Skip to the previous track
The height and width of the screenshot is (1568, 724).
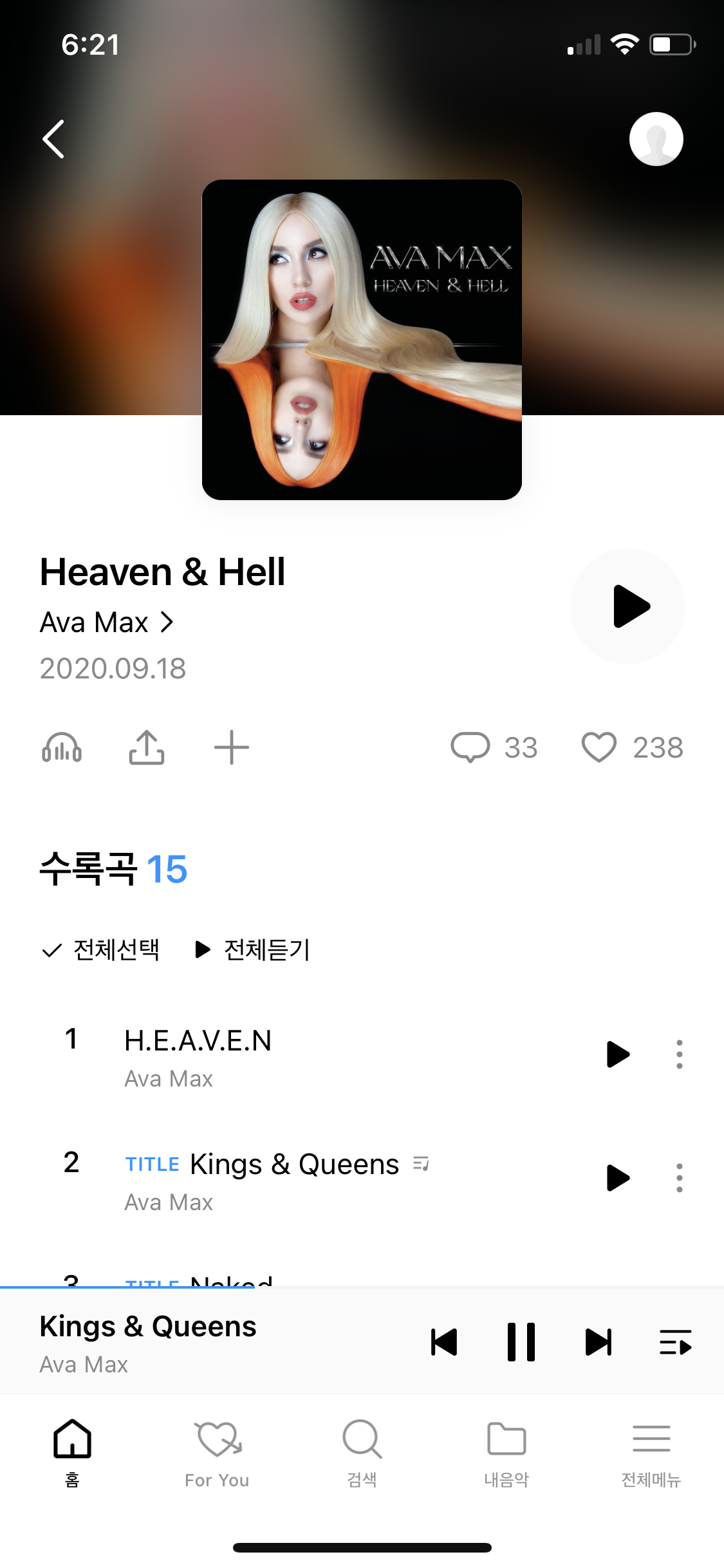click(x=444, y=1342)
